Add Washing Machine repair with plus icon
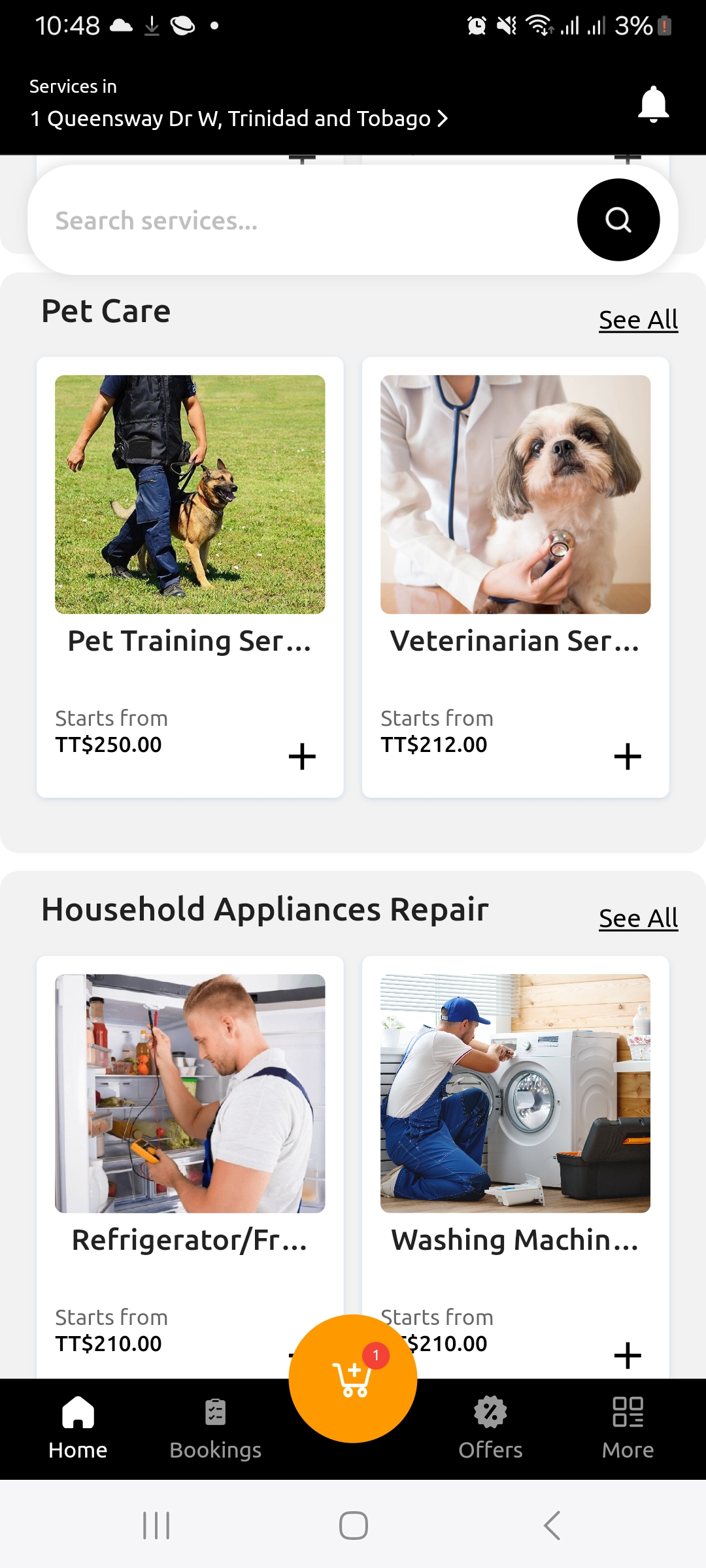Screen dimensions: 706x1568 (x=628, y=1355)
